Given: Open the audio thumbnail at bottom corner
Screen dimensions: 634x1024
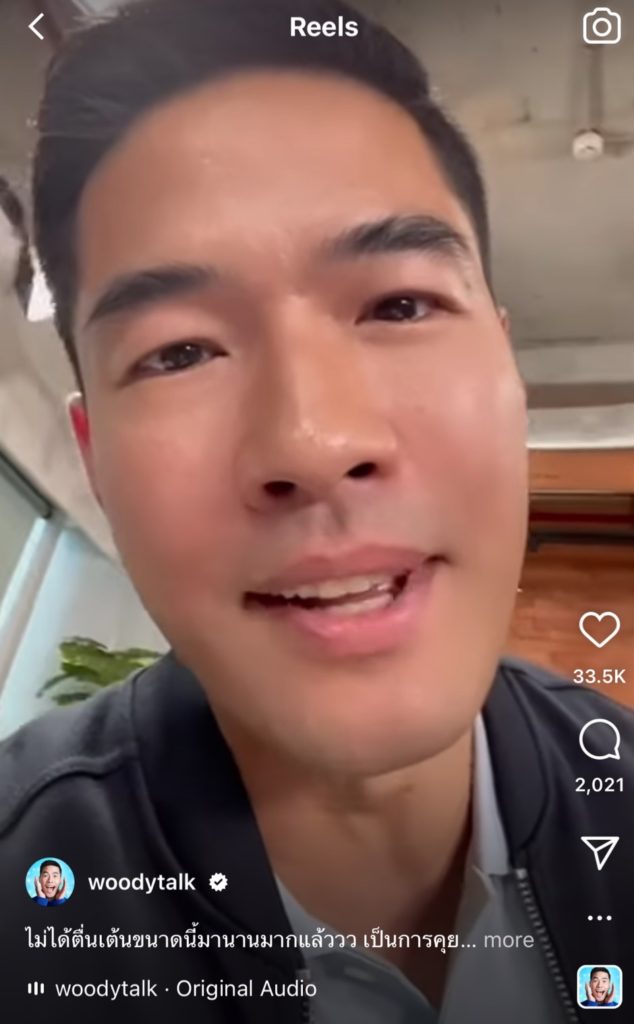Looking at the screenshot, I should [x=599, y=987].
